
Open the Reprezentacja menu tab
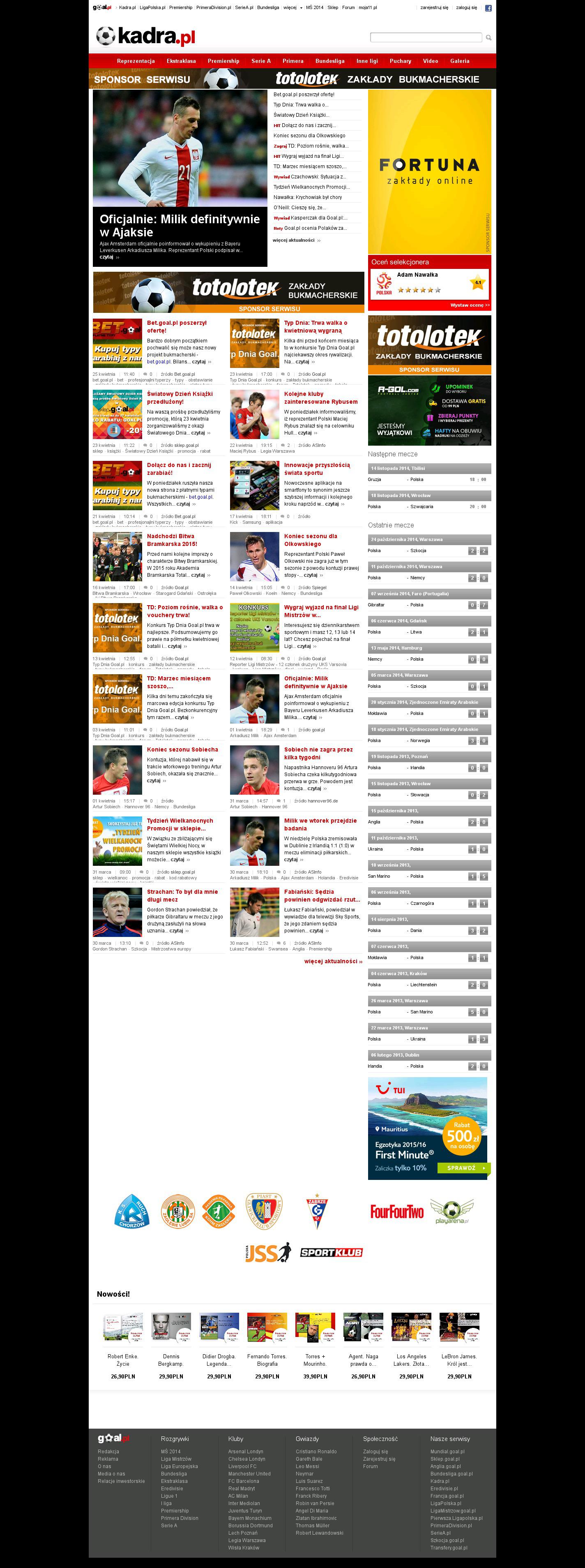[136, 61]
